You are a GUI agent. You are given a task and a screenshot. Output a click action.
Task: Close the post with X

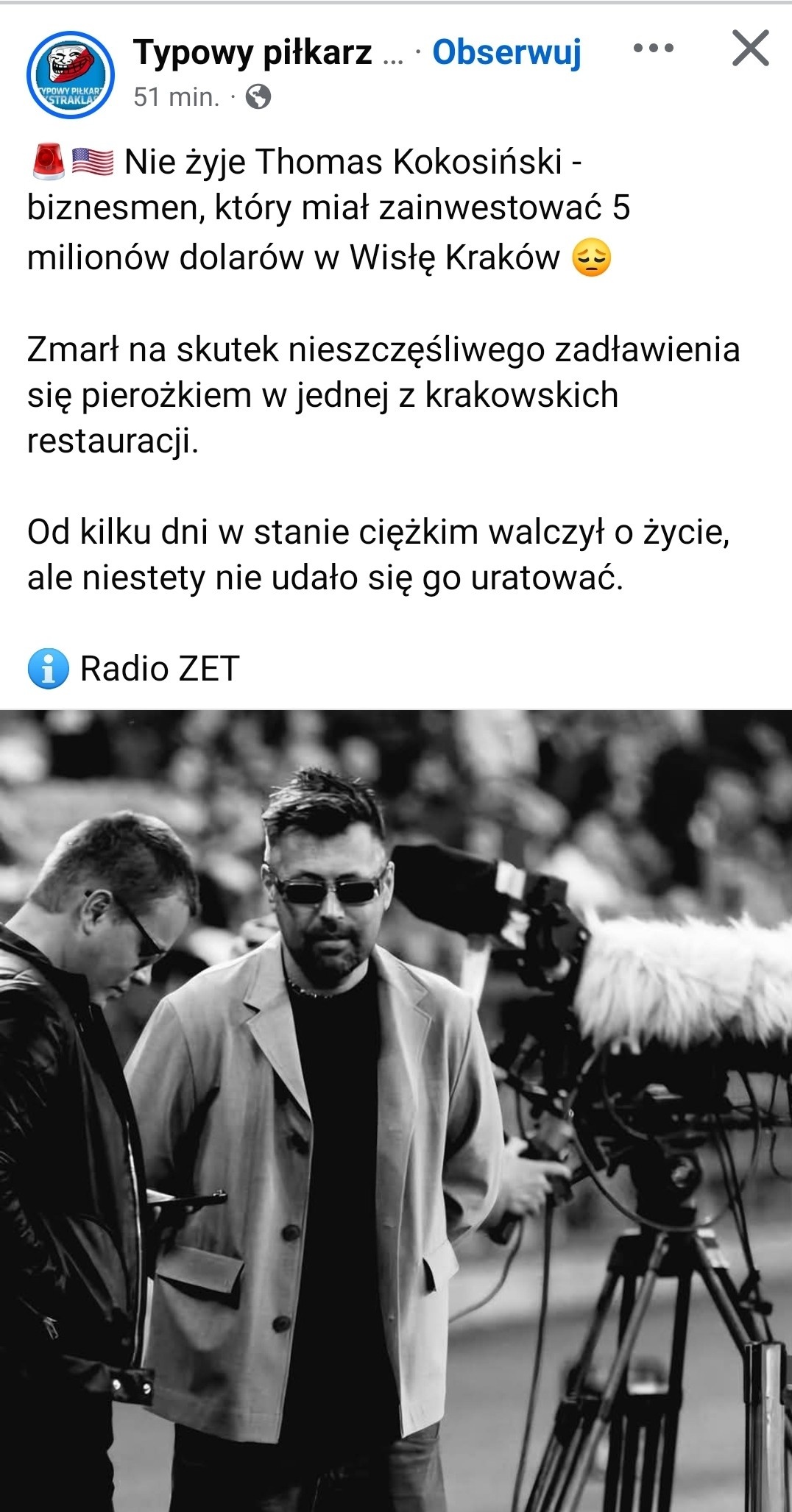tap(750, 49)
